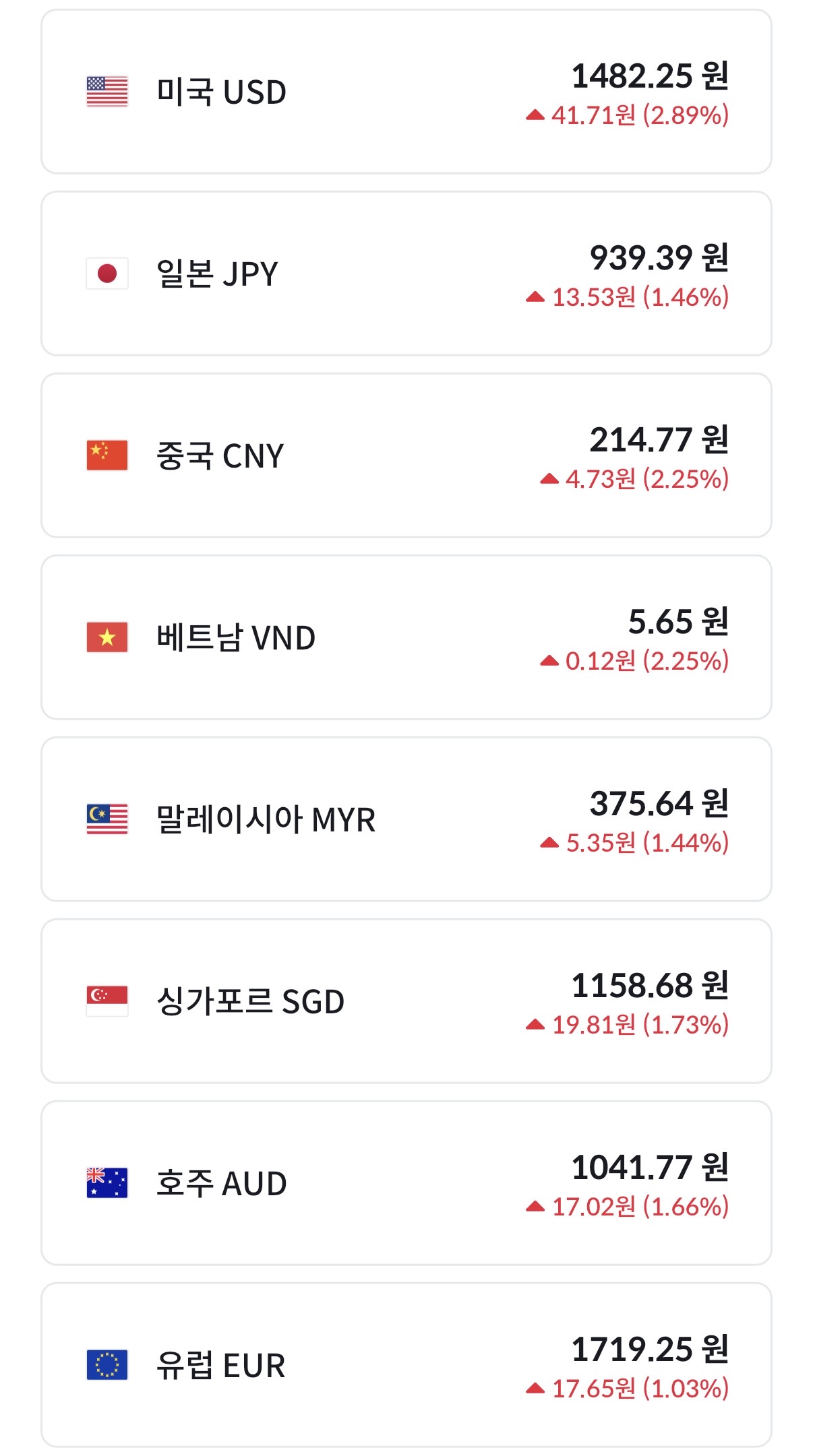
Task: Open the 말레이시아 MYR exchange rate
Action: click(x=406, y=820)
